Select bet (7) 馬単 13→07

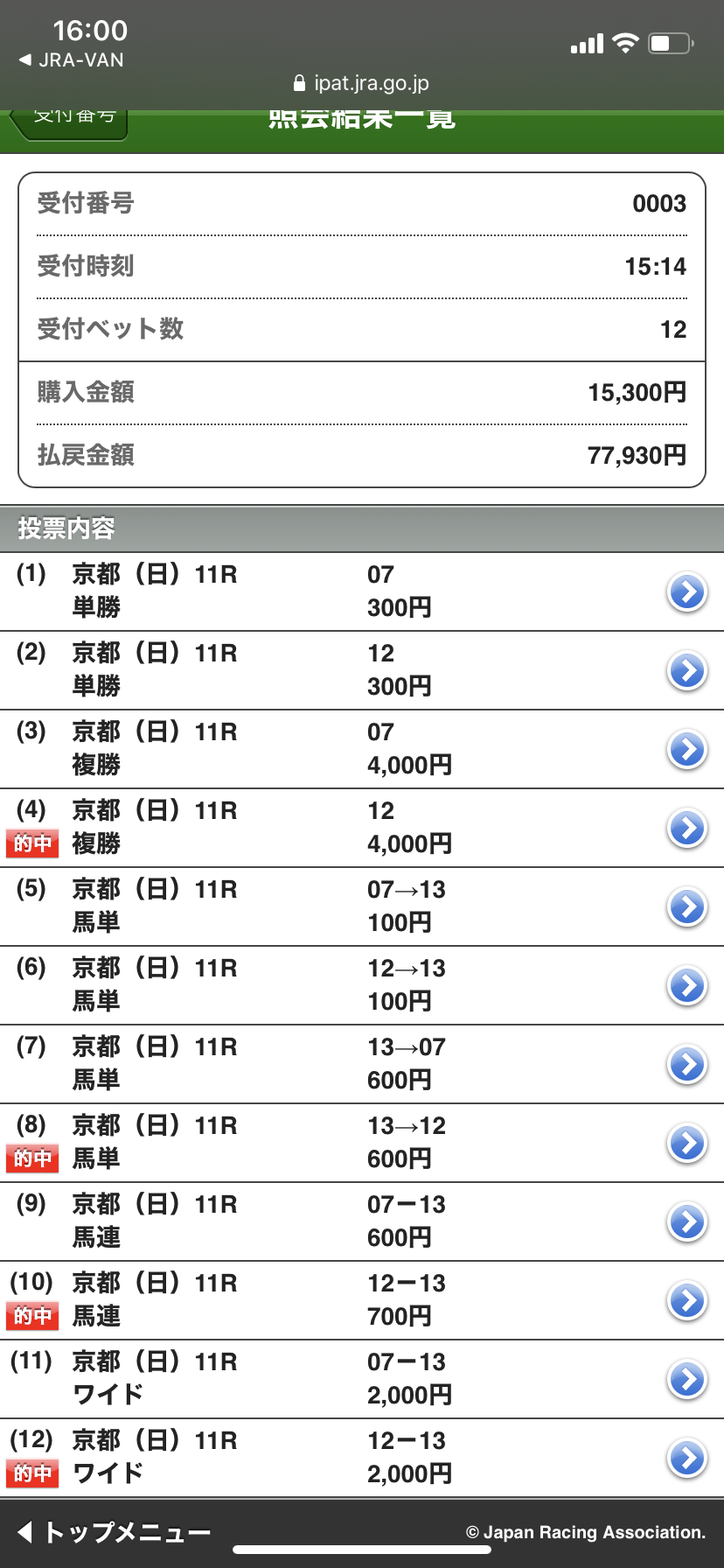[362, 1064]
